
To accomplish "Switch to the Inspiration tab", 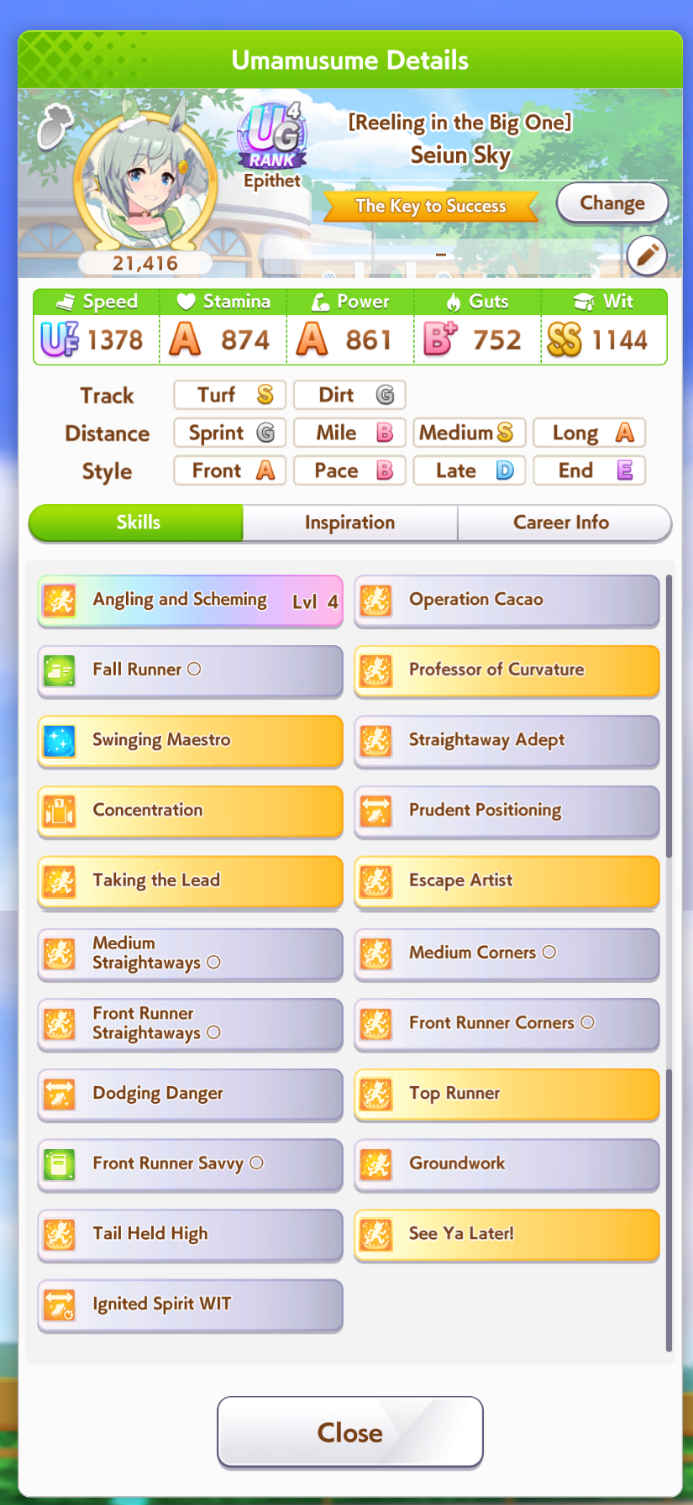I will [350, 522].
